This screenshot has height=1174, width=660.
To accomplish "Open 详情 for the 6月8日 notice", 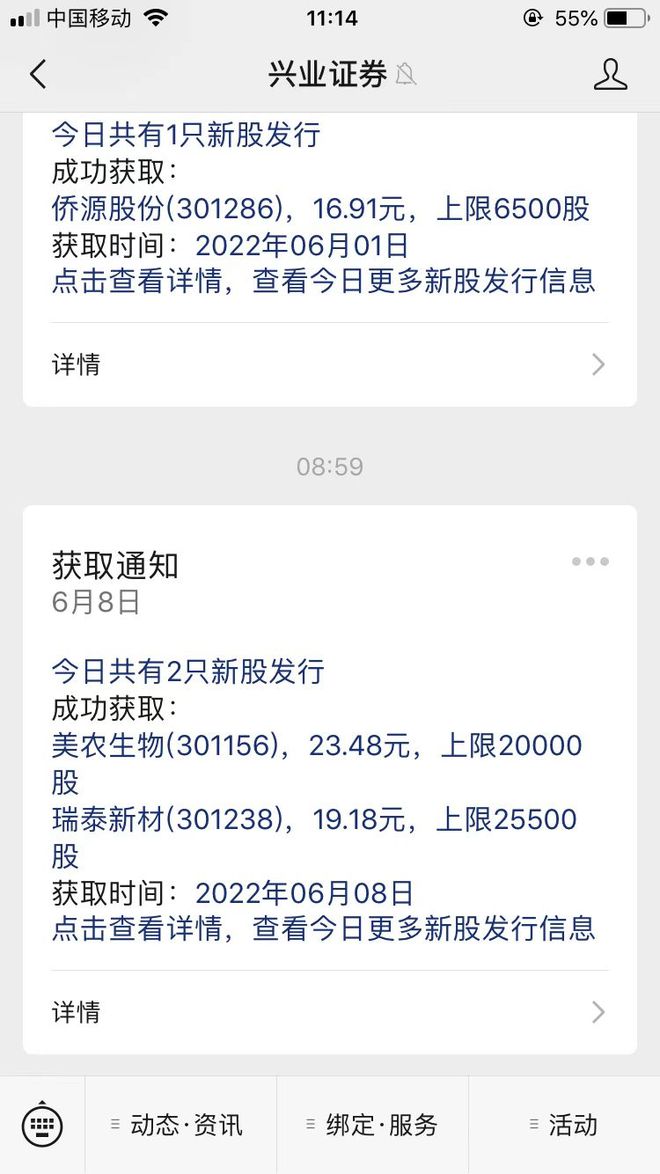I will pos(329,1012).
